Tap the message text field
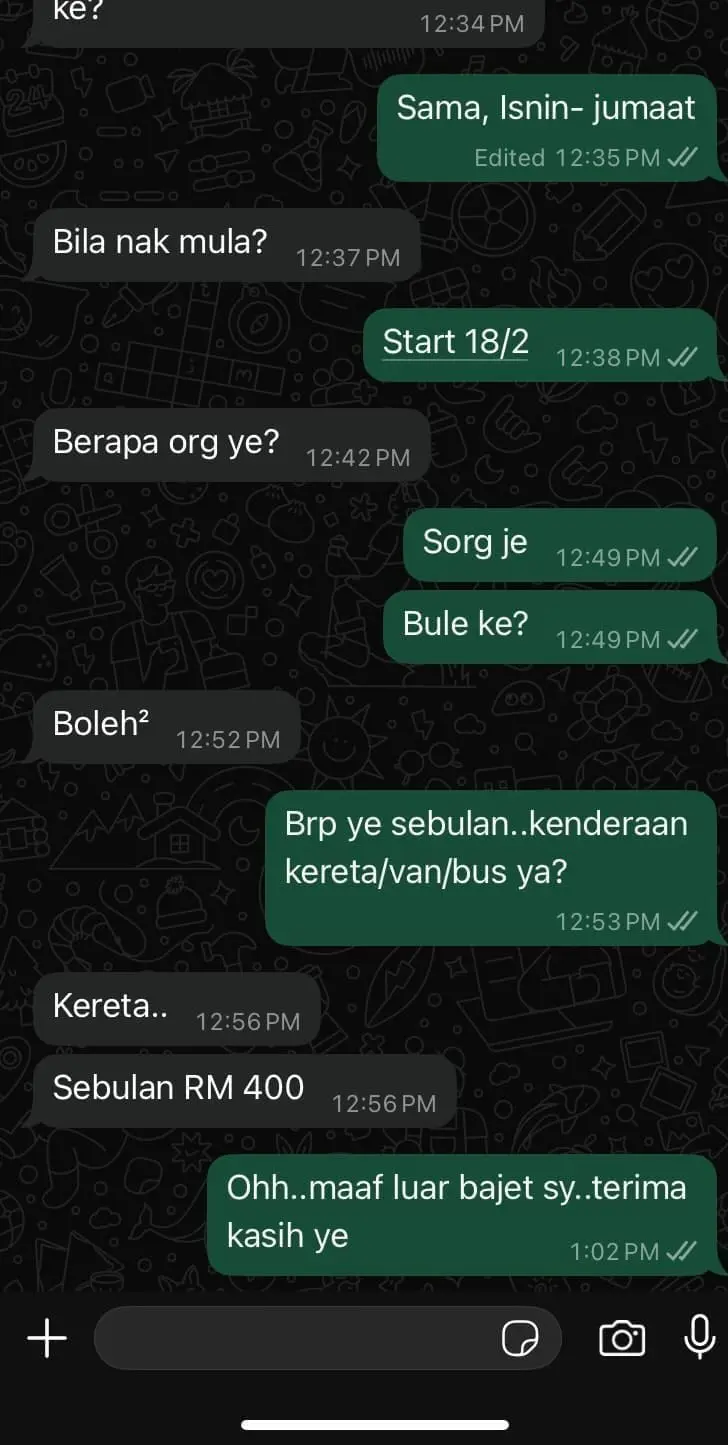Viewport: 728px width, 1445px height. coord(295,1338)
